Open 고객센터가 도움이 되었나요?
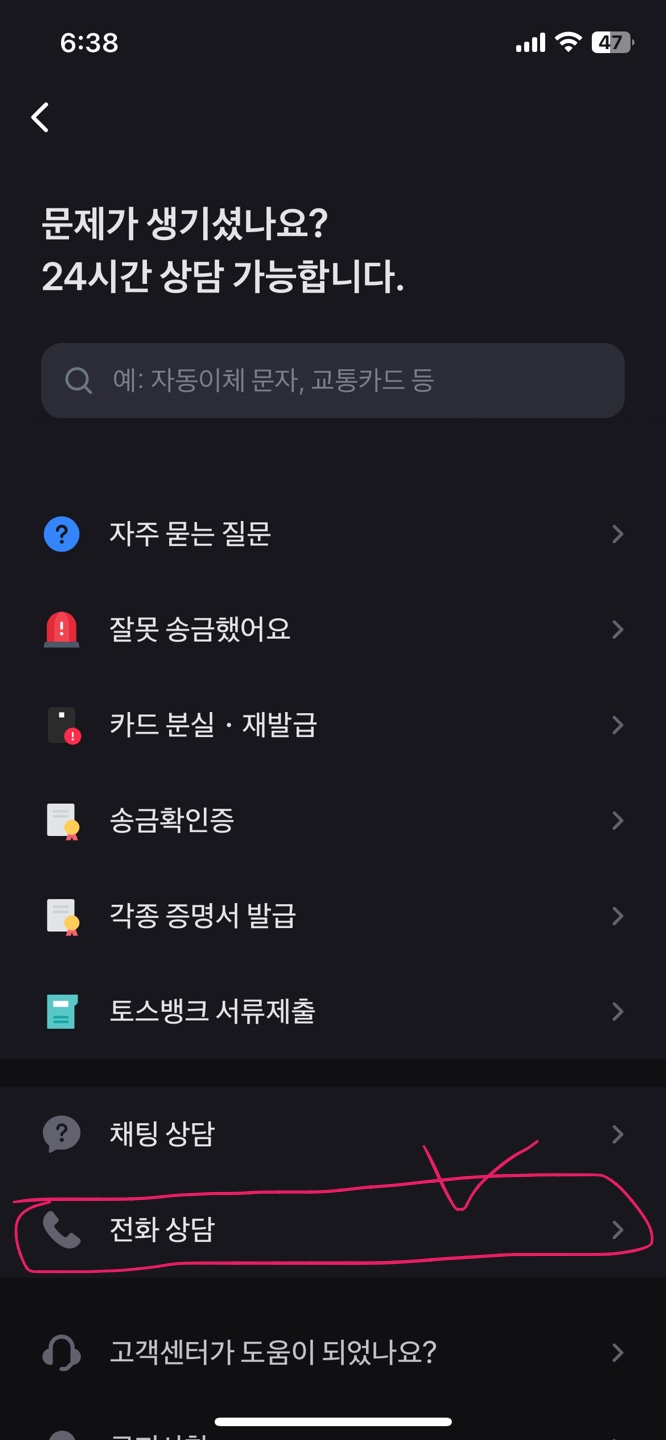 coord(333,1353)
